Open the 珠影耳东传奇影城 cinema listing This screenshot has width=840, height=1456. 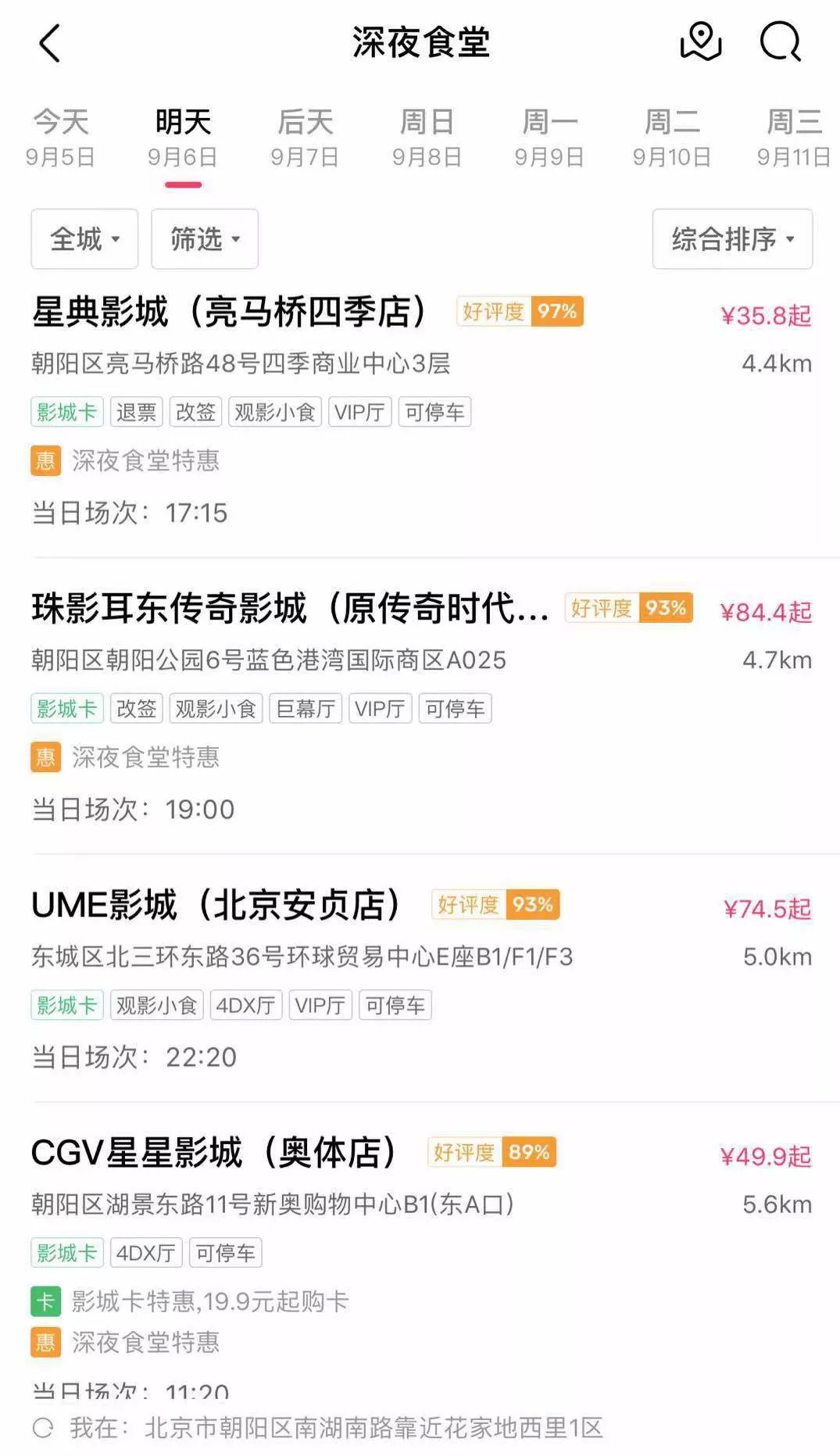422,707
